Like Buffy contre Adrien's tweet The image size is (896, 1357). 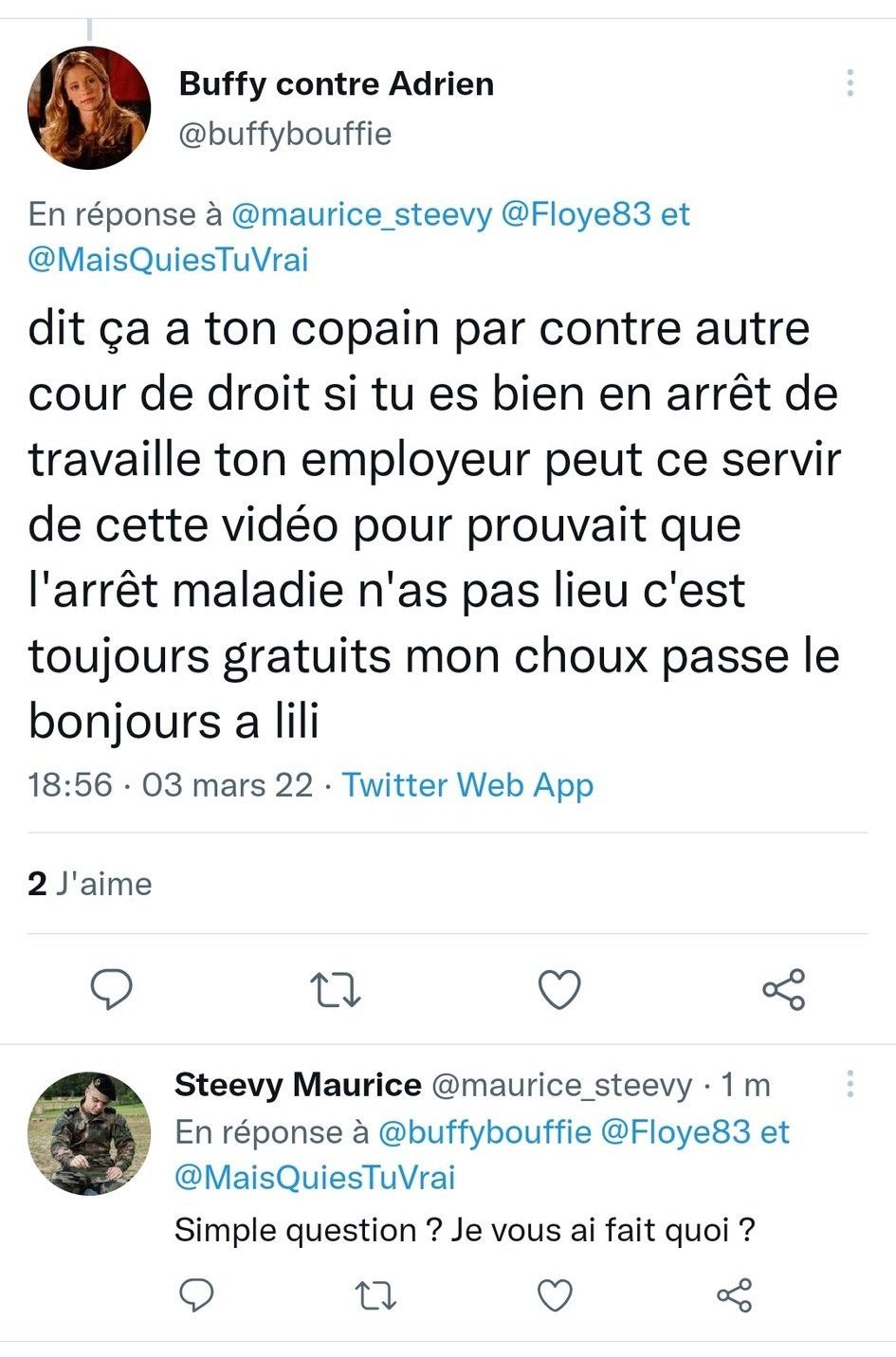559,990
